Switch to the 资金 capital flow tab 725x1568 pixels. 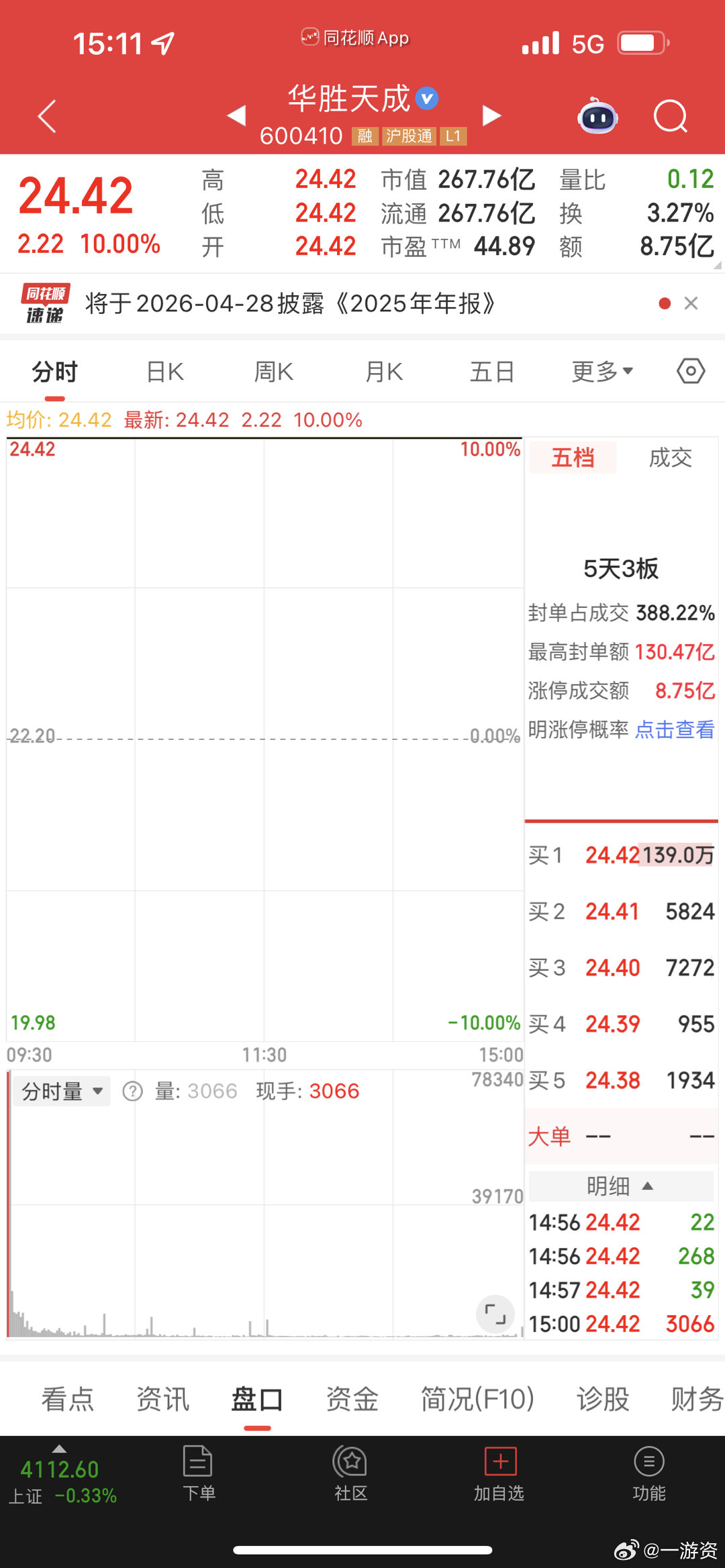pos(350,1399)
